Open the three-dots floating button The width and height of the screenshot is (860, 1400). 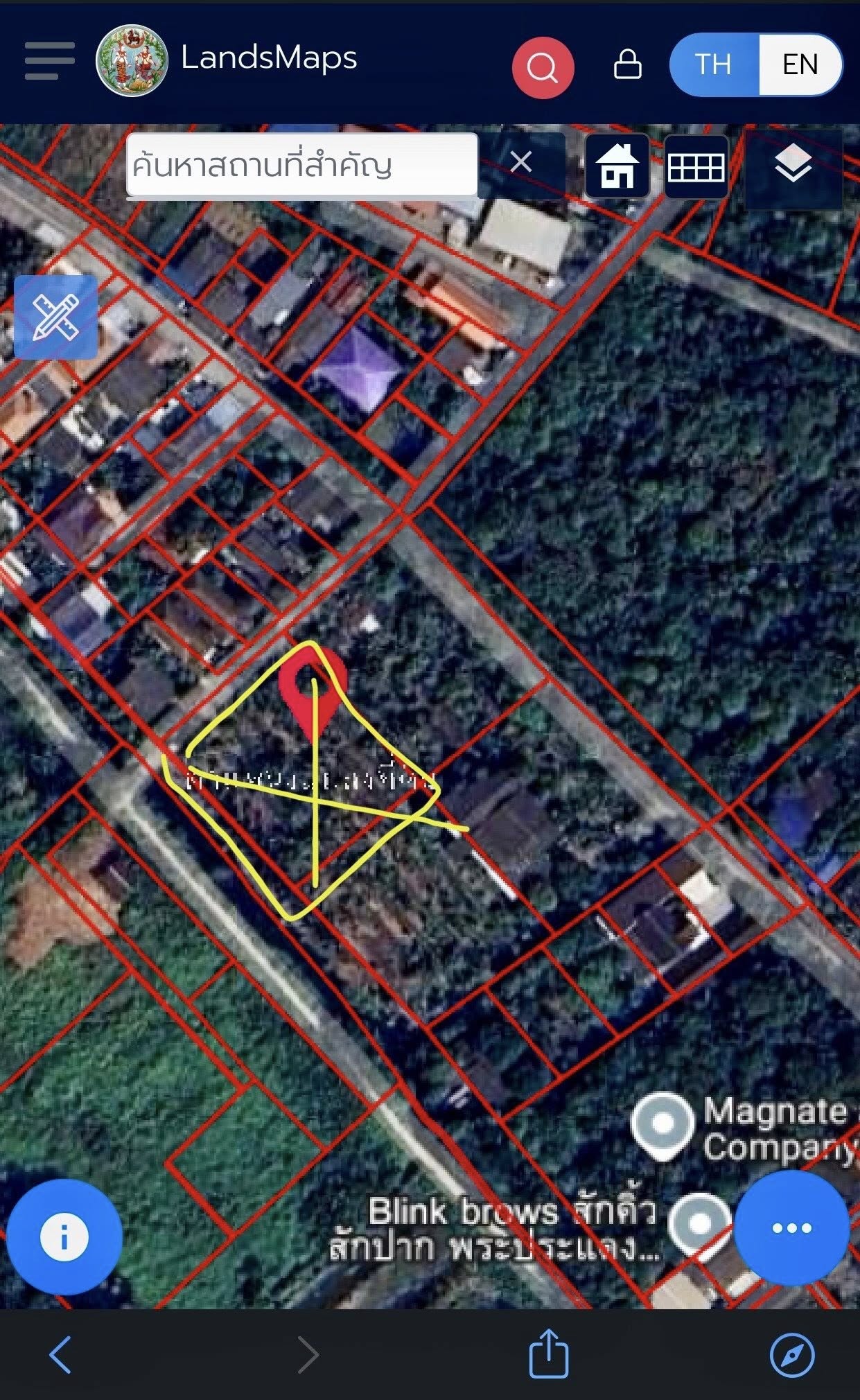(x=791, y=1228)
